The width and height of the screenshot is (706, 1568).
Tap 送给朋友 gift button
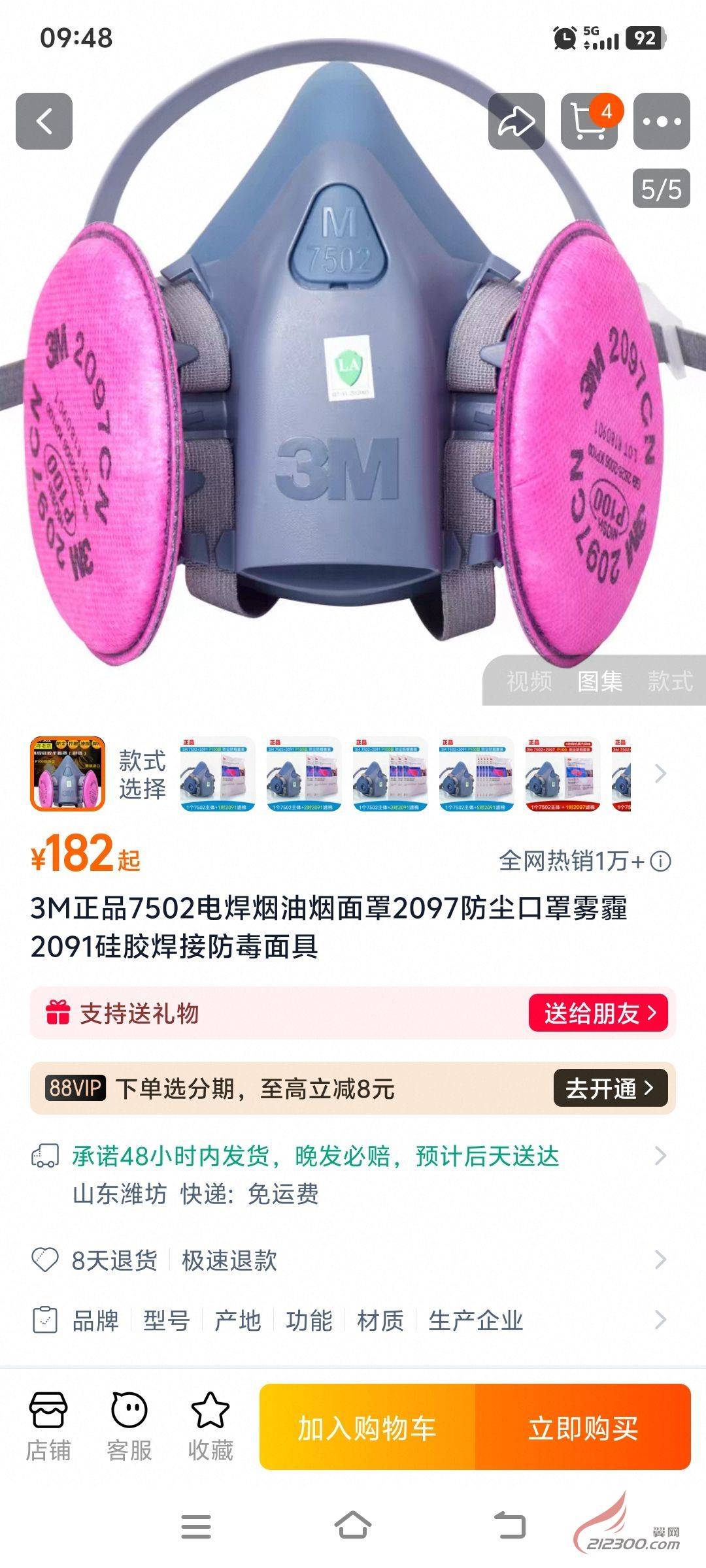(598, 1013)
